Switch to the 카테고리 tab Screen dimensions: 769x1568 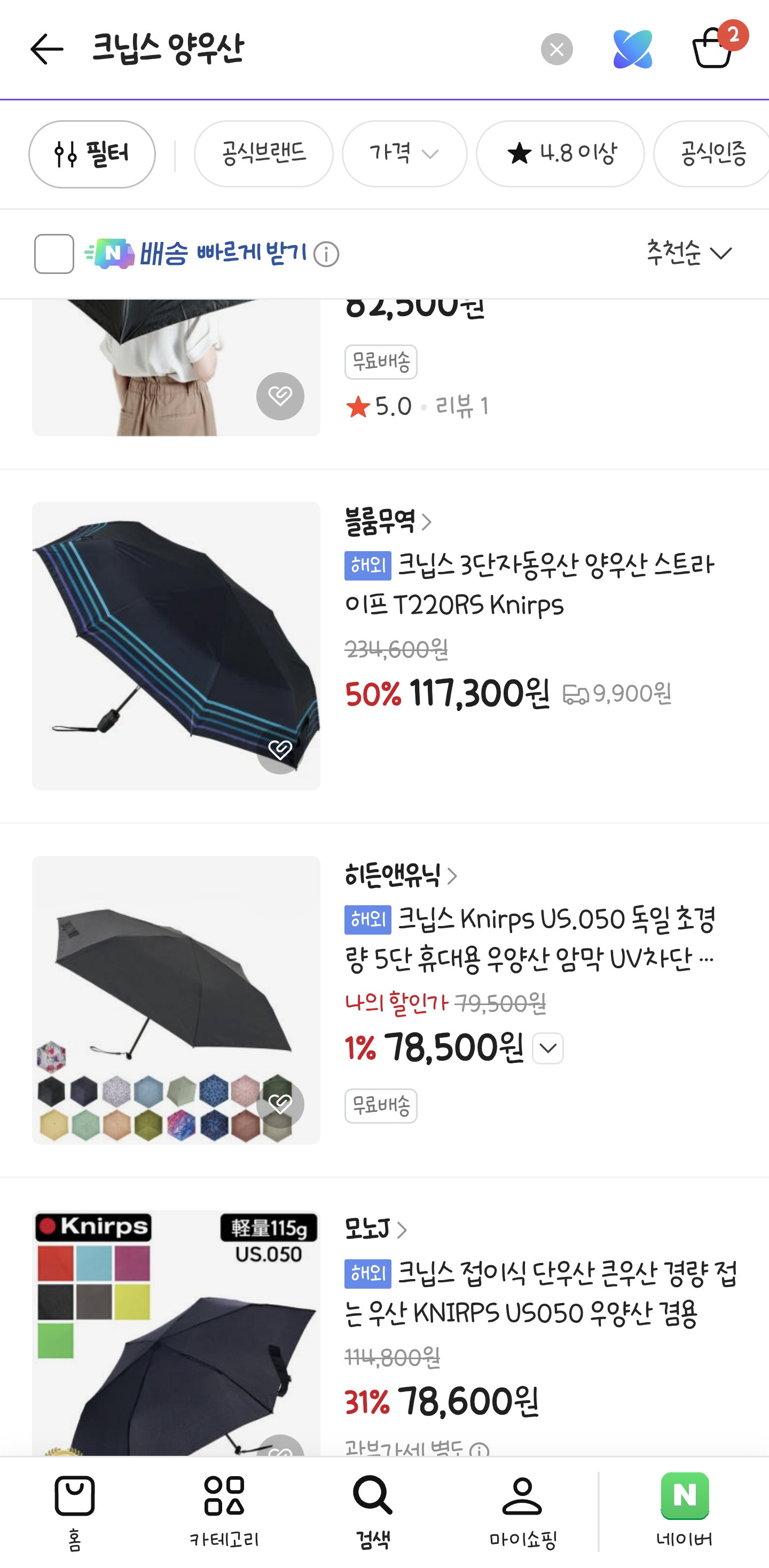224,1512
